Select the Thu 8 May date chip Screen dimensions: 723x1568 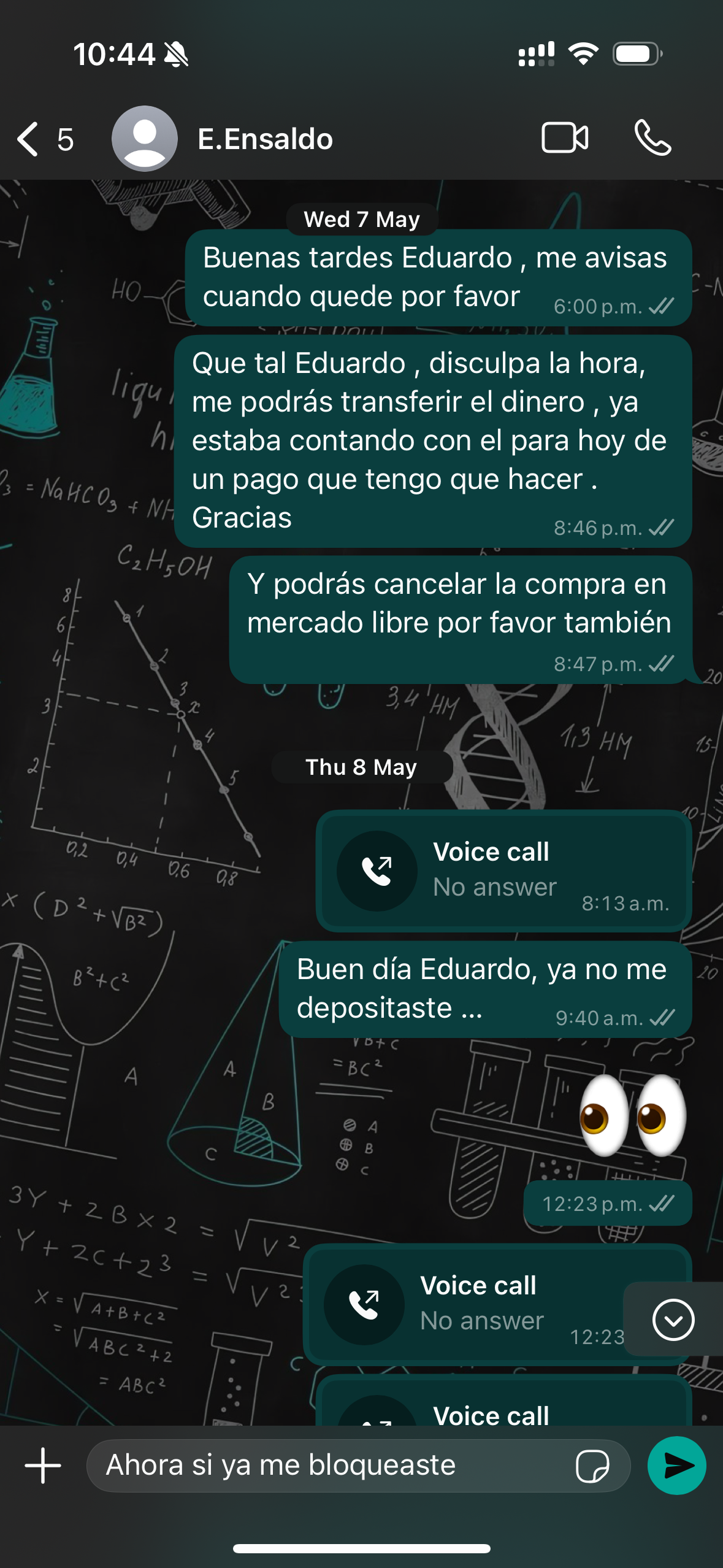tap(361, 767)
